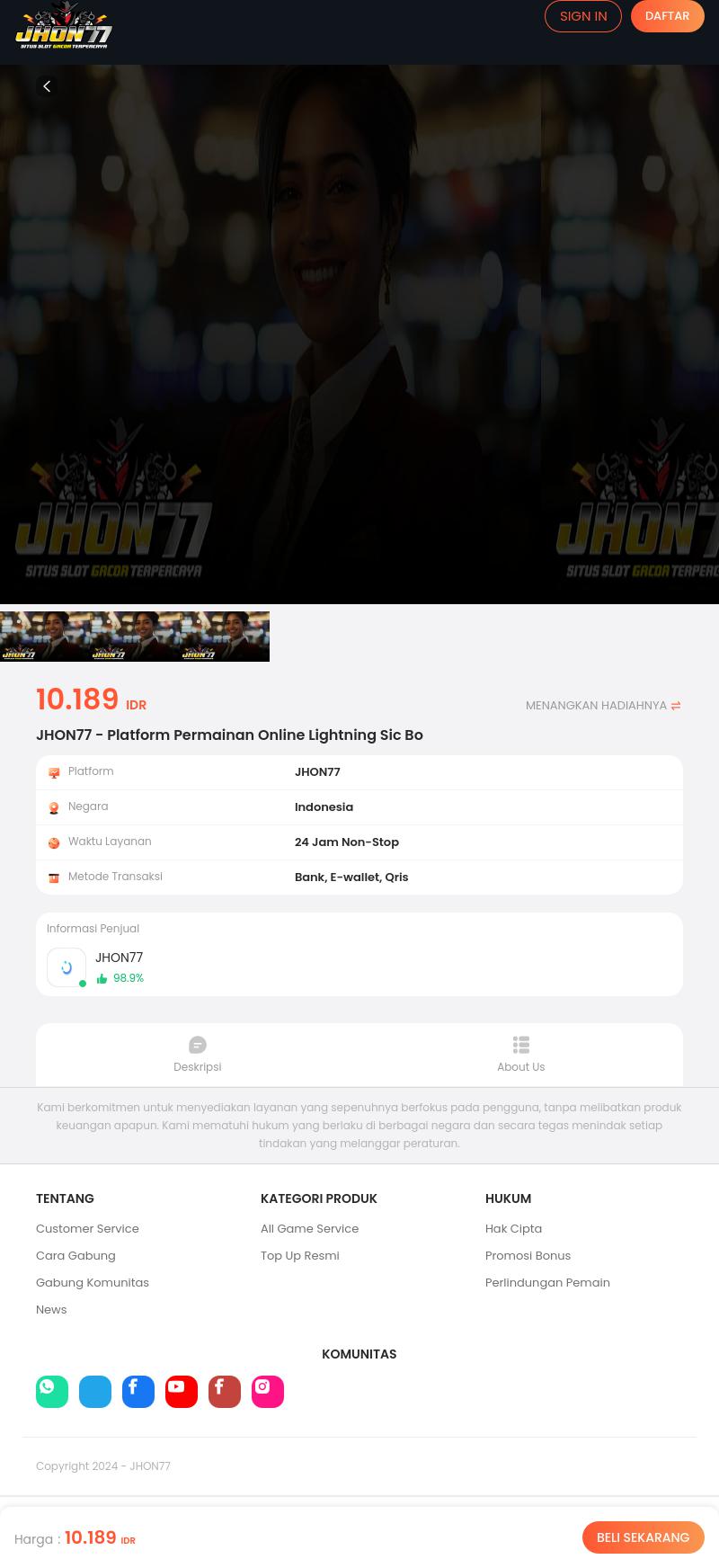This screenshot has width=719, height=1568.
Task: Open the DAFTAR registration button
Action: [x=667, y=16]
